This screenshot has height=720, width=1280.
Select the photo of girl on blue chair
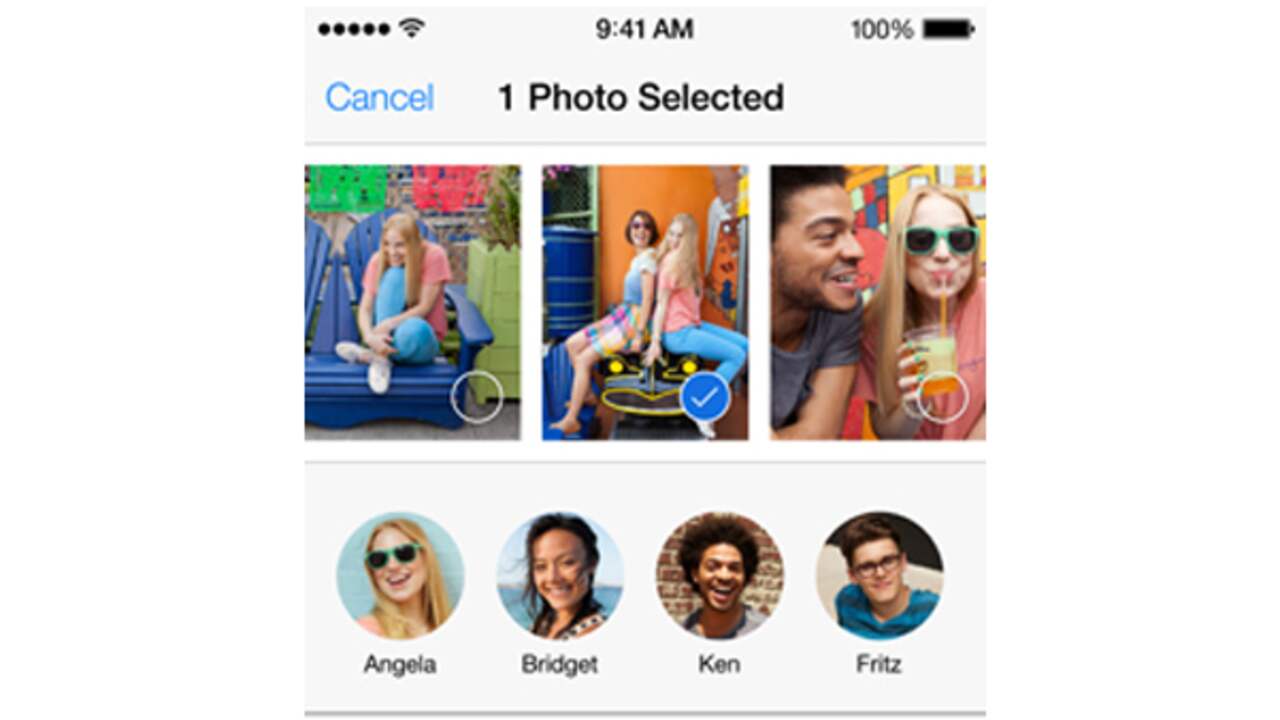pos(412,302)
